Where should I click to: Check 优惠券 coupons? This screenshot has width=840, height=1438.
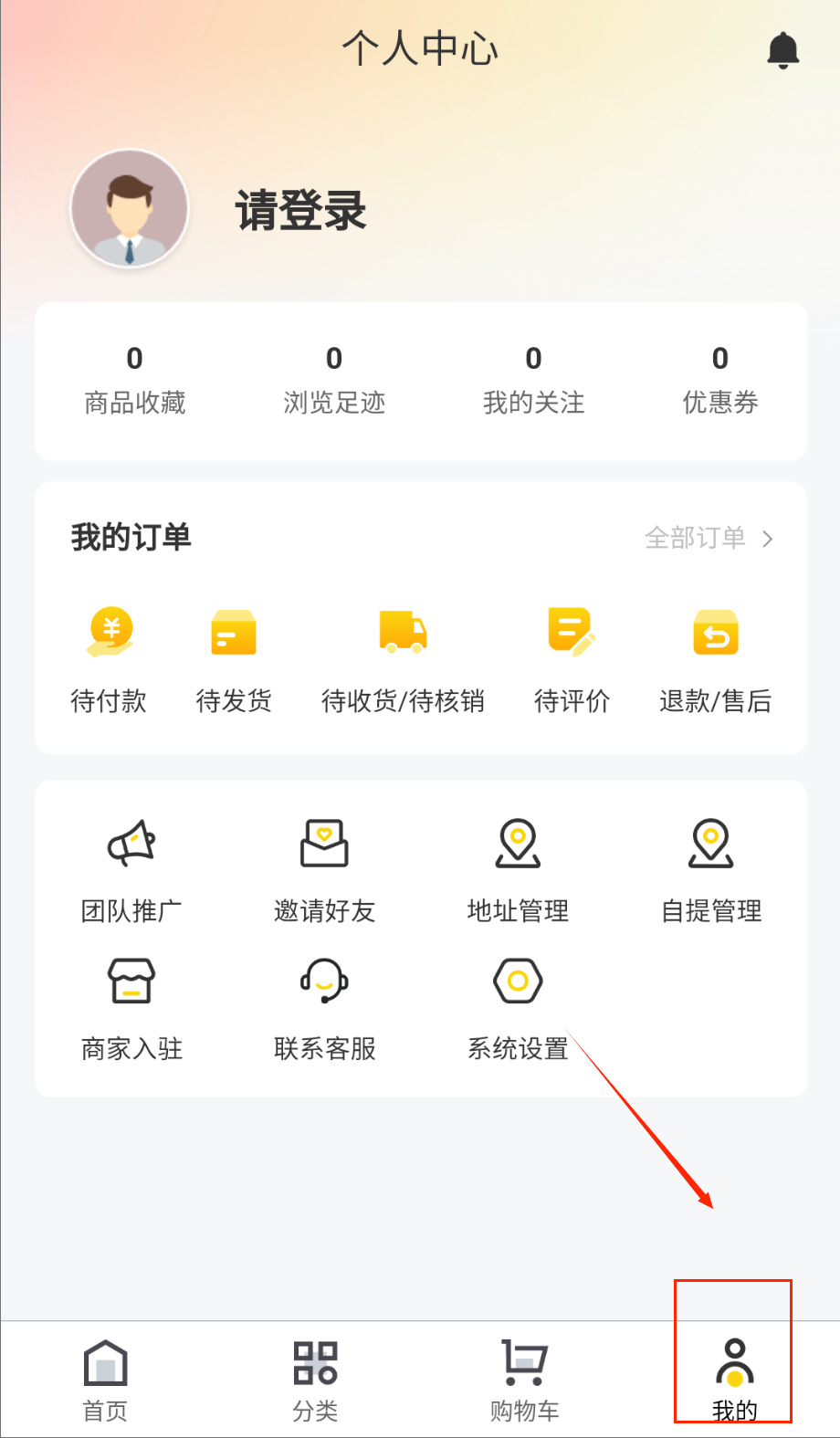[720, 381]
